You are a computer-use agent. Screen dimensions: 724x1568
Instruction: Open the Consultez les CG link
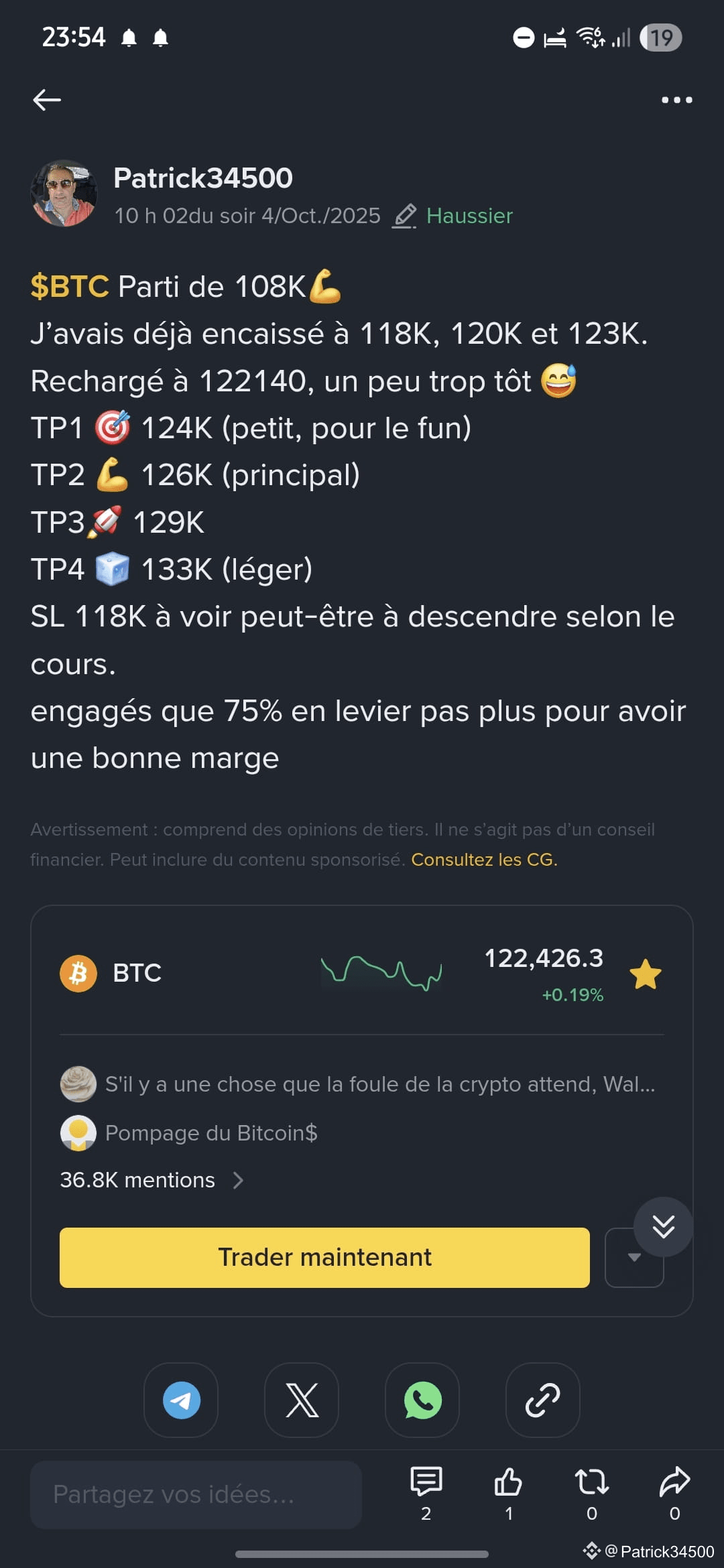[x=484, y=860]
